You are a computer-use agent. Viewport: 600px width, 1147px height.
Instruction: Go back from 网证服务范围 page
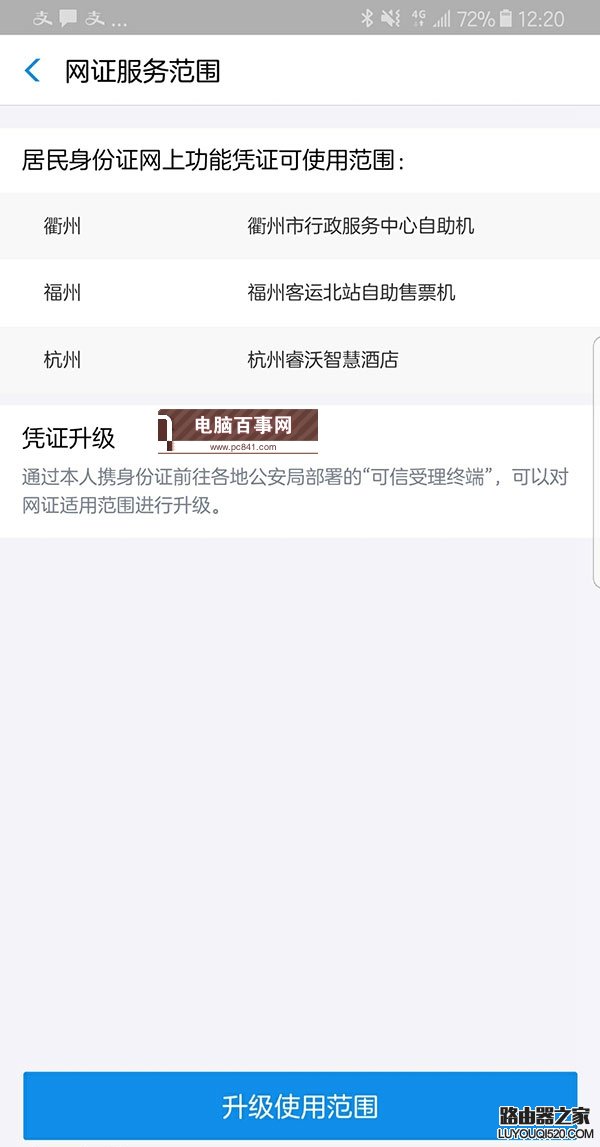tap(33, 71)
